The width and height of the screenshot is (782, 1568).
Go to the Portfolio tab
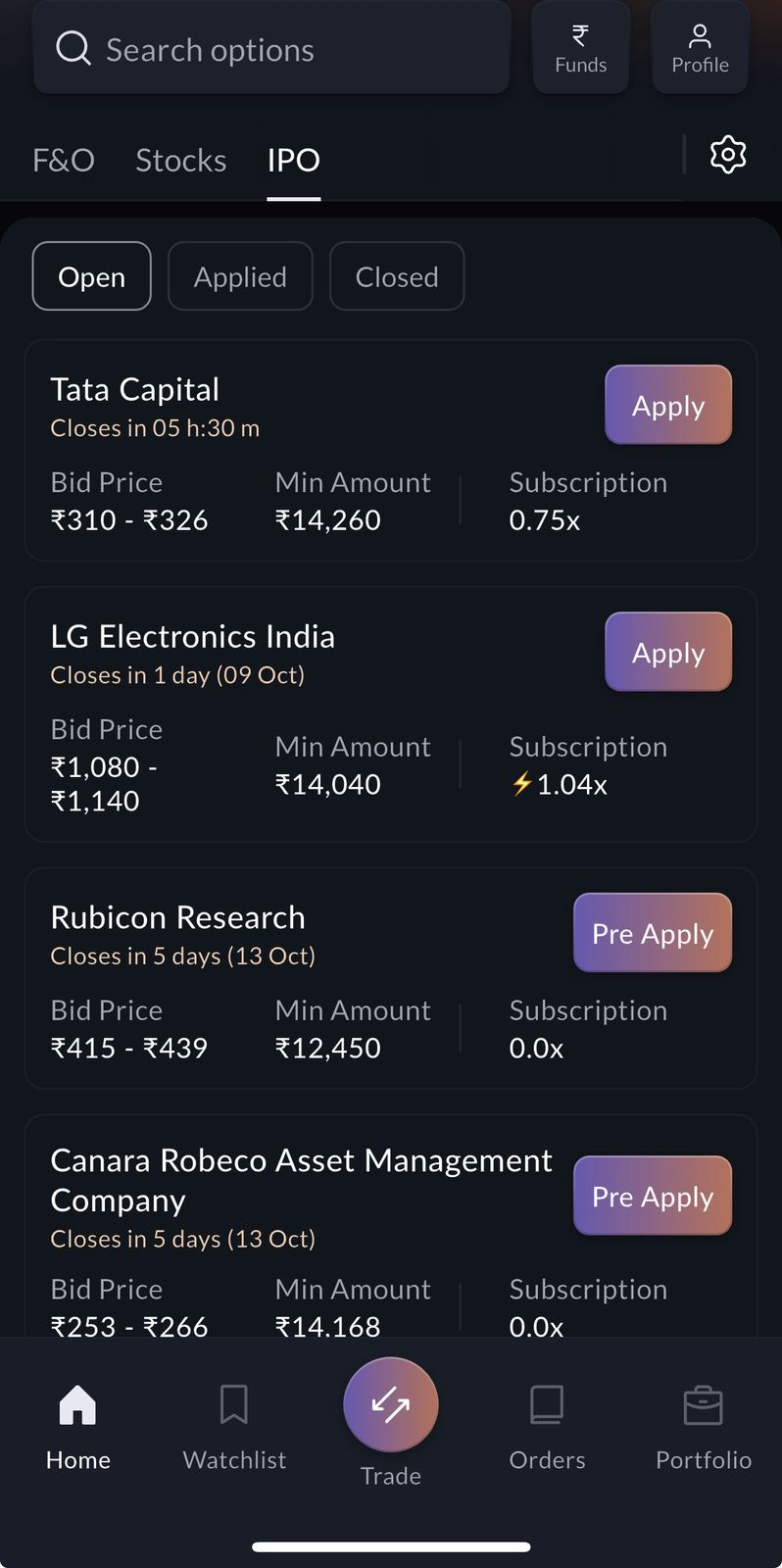point(704,1427)
